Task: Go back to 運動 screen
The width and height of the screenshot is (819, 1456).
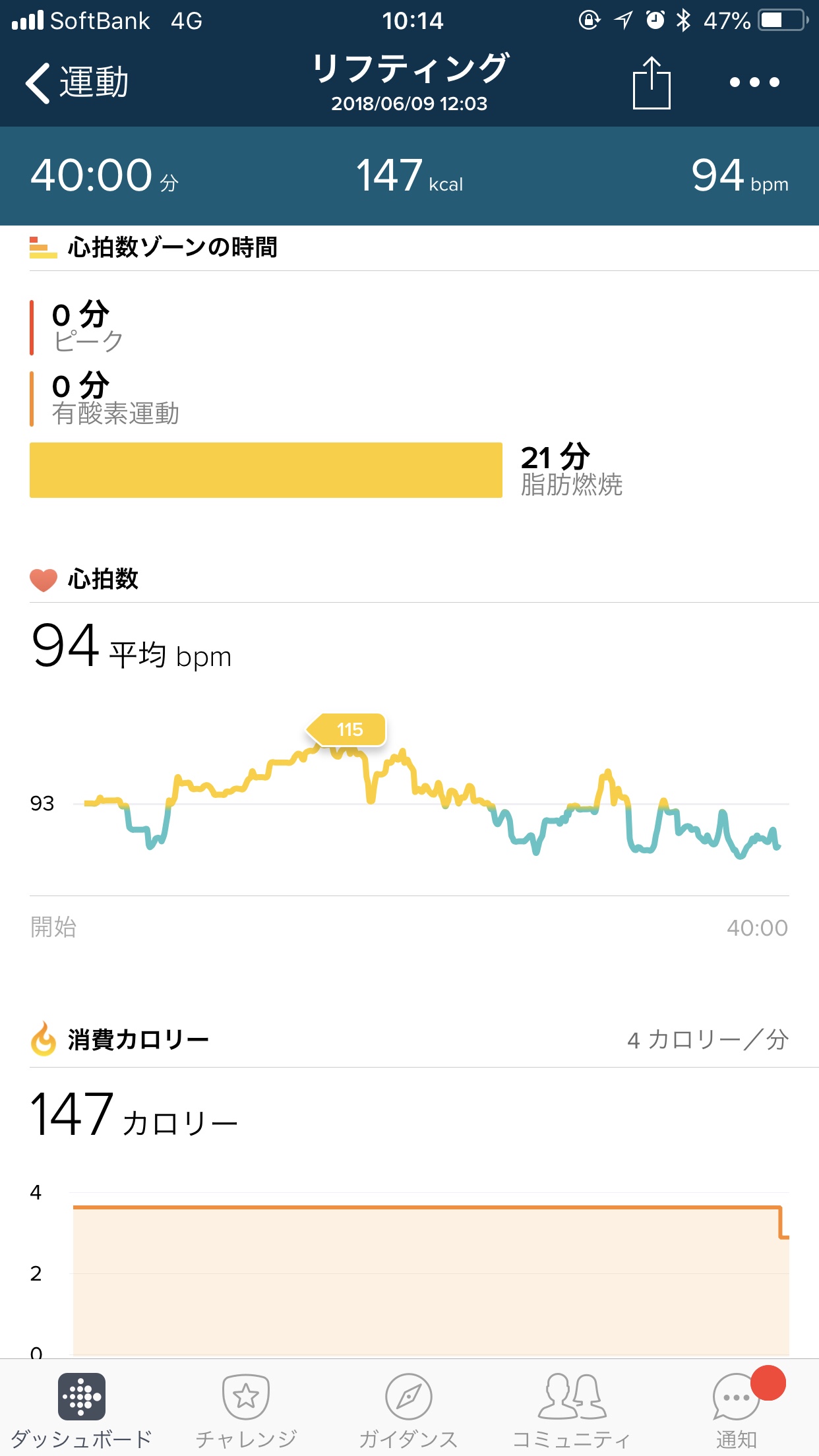Action: click(76, 83)
